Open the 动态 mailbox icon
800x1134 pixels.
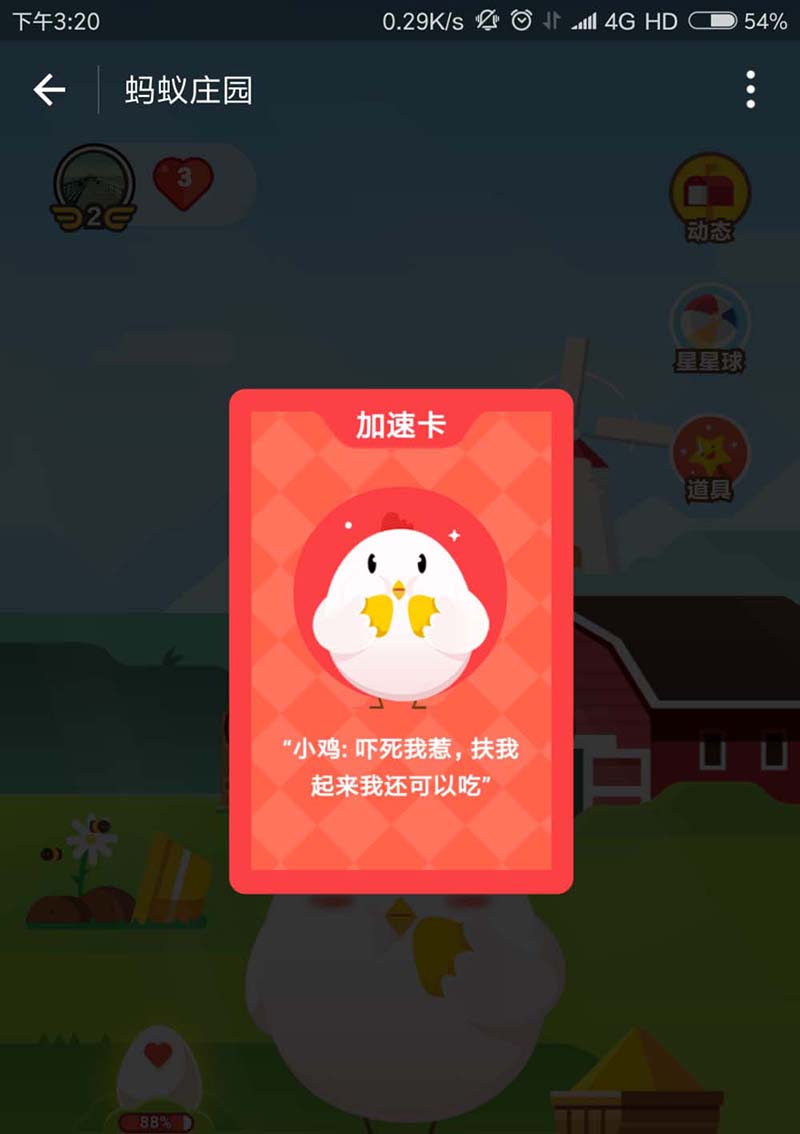709,199
